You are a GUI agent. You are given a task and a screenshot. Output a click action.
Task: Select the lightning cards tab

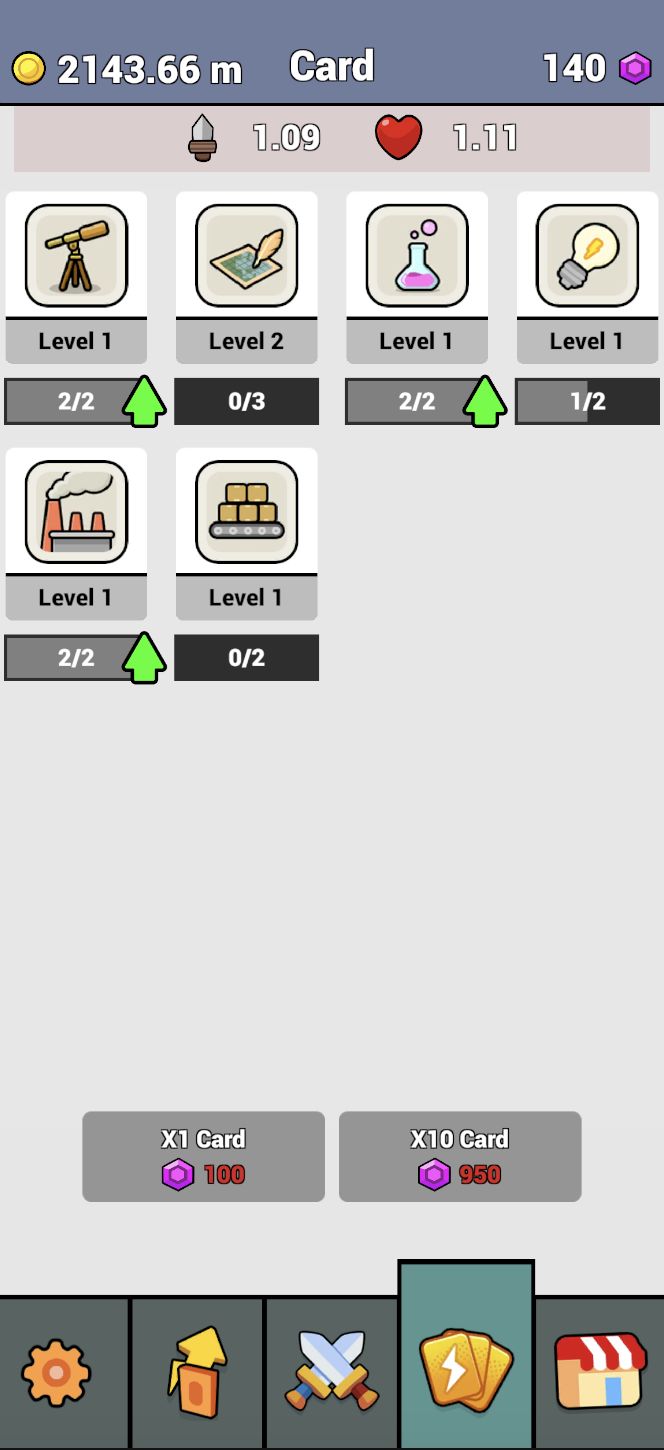[x=466, y=1366]
